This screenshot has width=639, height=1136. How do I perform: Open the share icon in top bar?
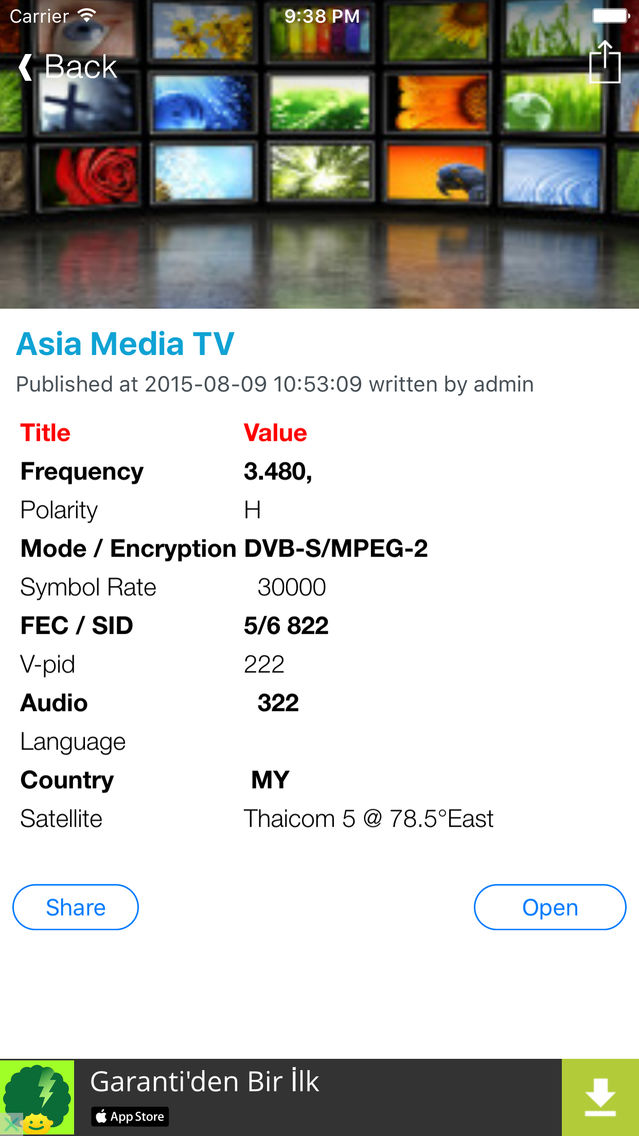pos(605,62)
